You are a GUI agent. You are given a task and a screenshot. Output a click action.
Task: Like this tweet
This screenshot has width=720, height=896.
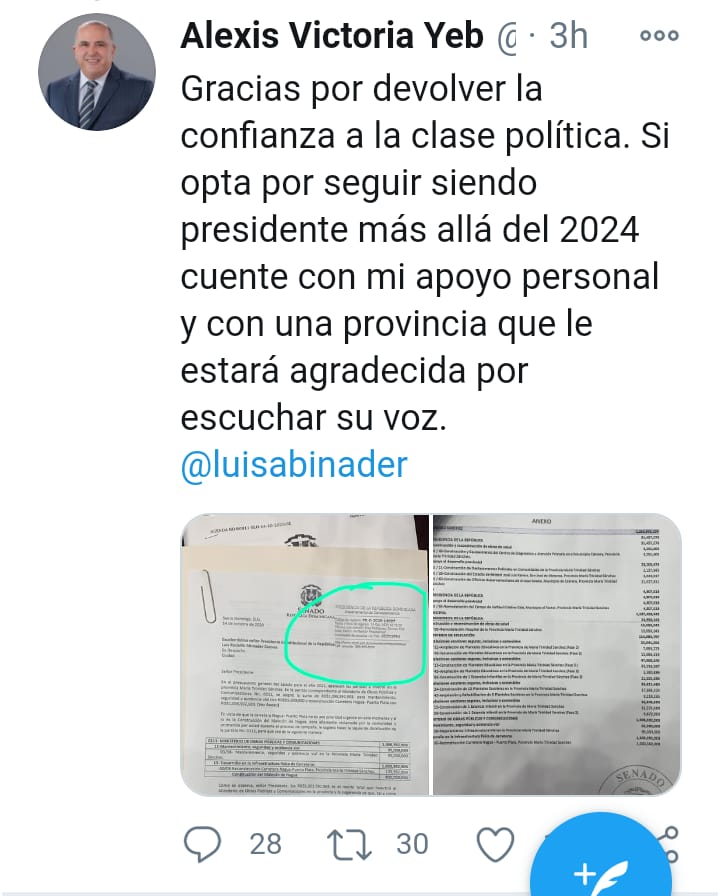[x=495, y=843]
